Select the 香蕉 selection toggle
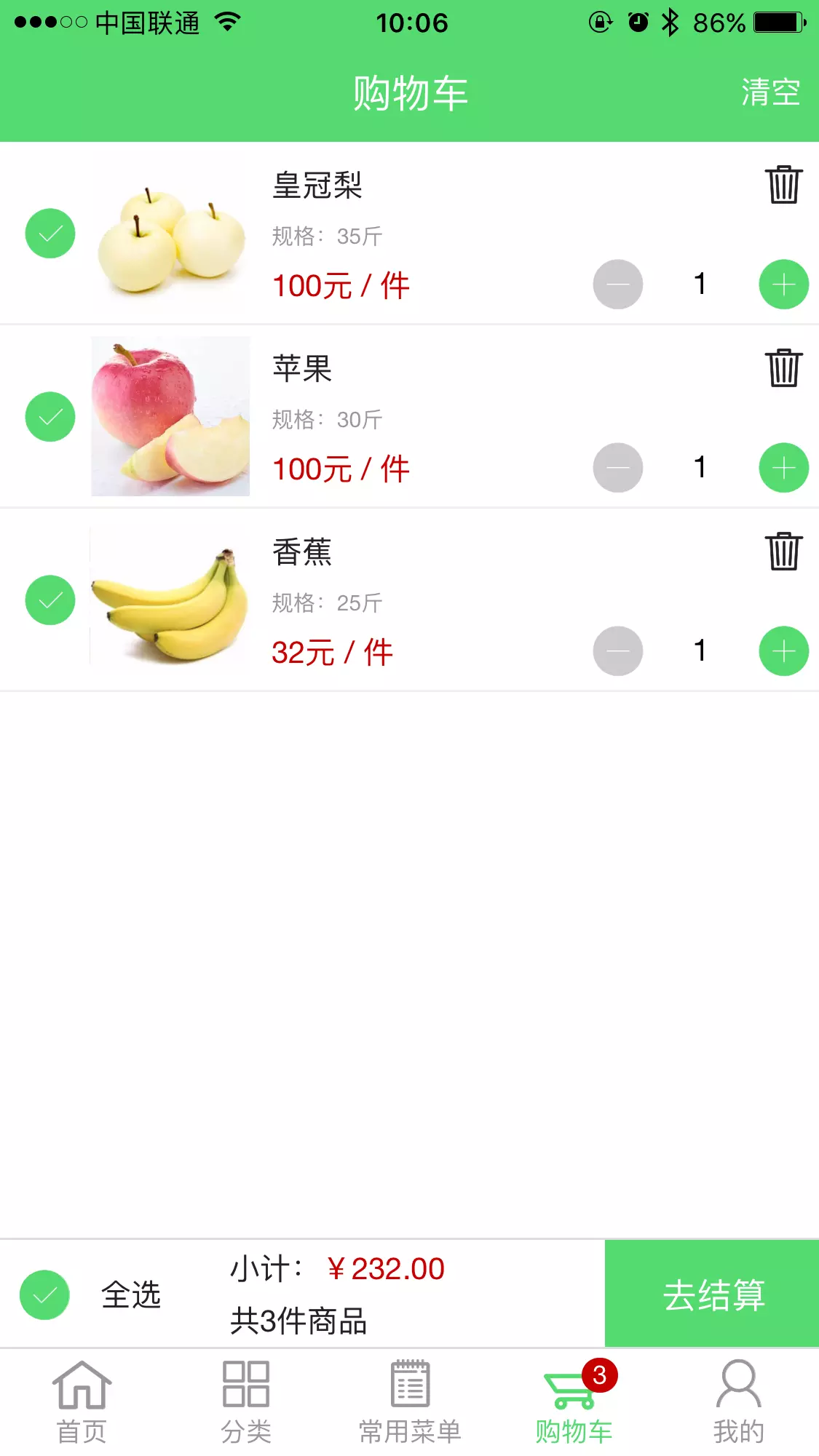Screen dimensions: 819x1456 50,600
